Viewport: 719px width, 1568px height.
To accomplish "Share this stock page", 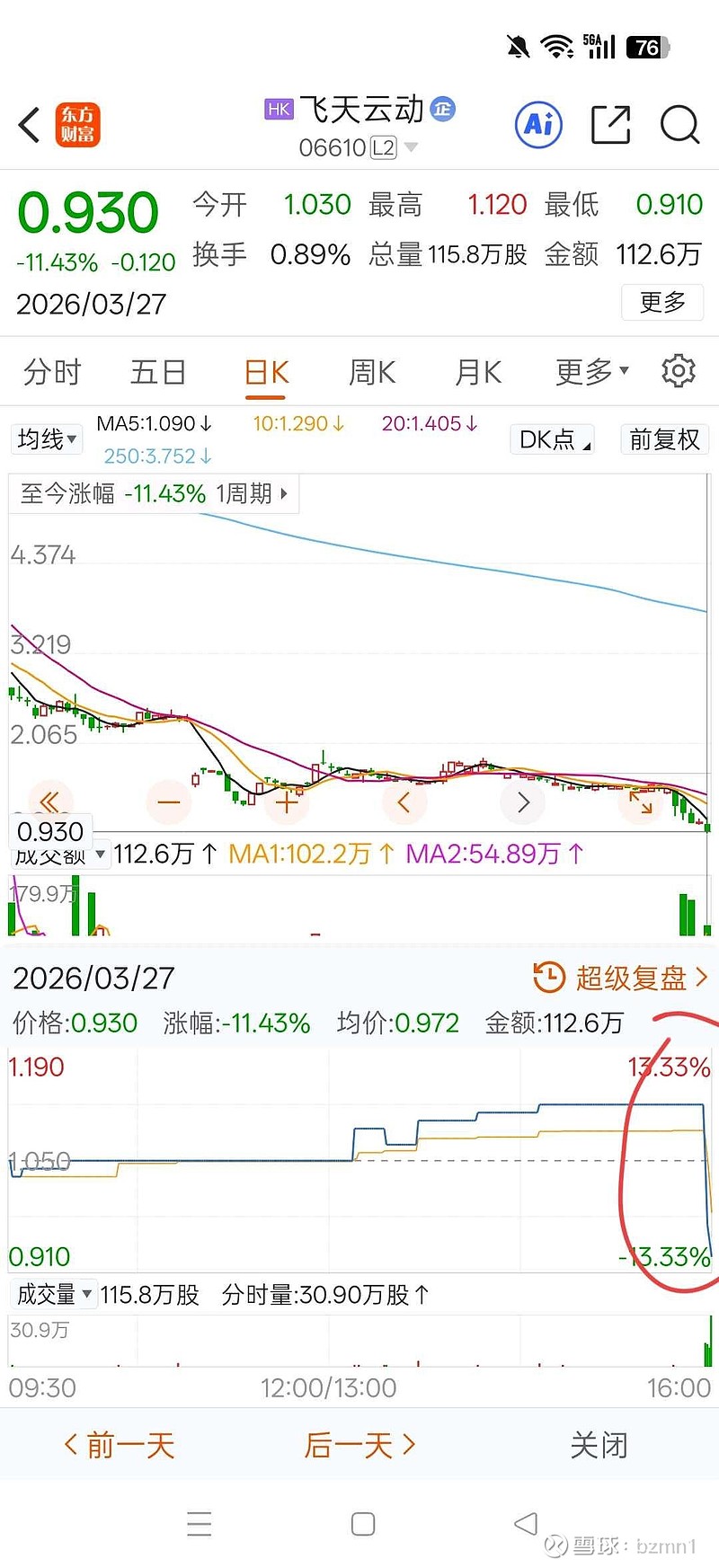I will [610, 124].
